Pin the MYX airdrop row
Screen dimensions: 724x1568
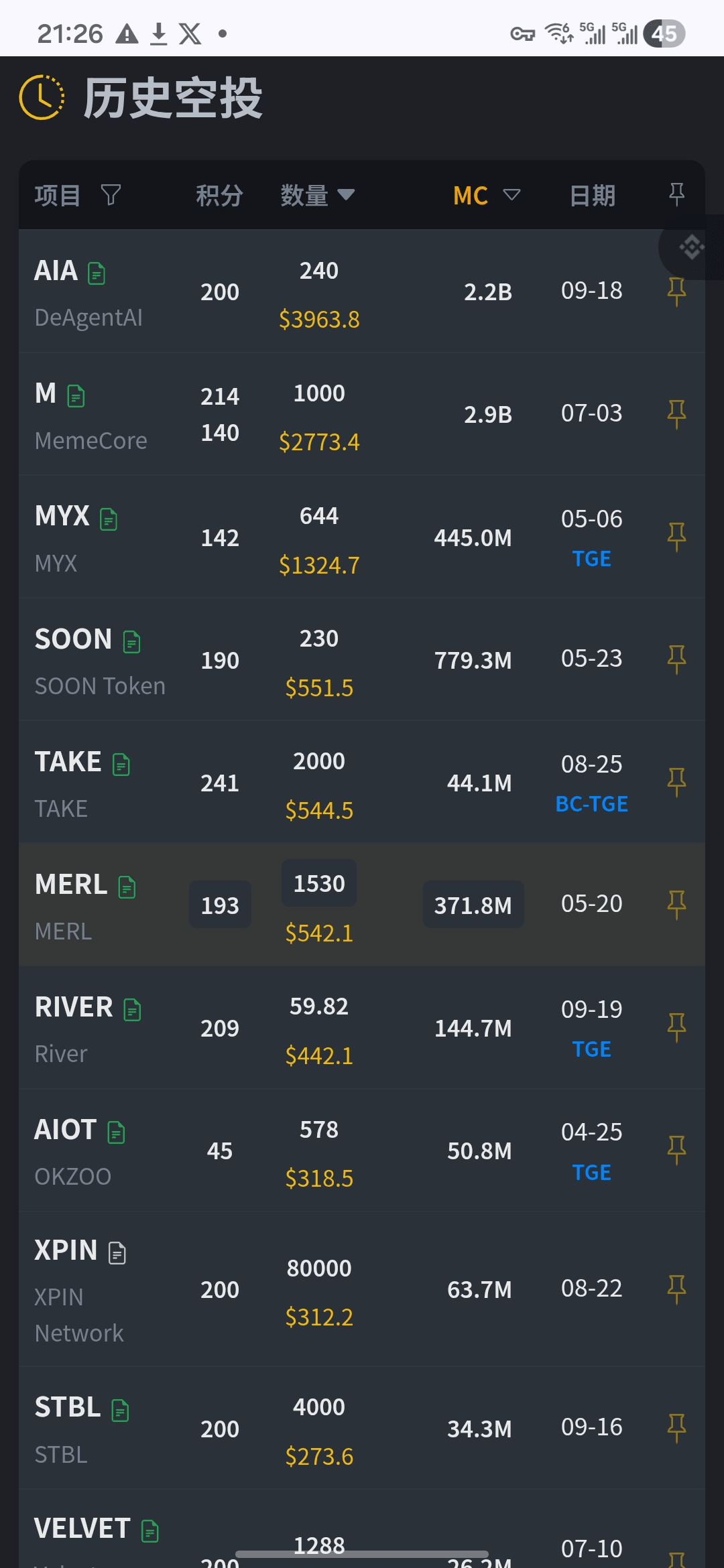click(676, 537)
